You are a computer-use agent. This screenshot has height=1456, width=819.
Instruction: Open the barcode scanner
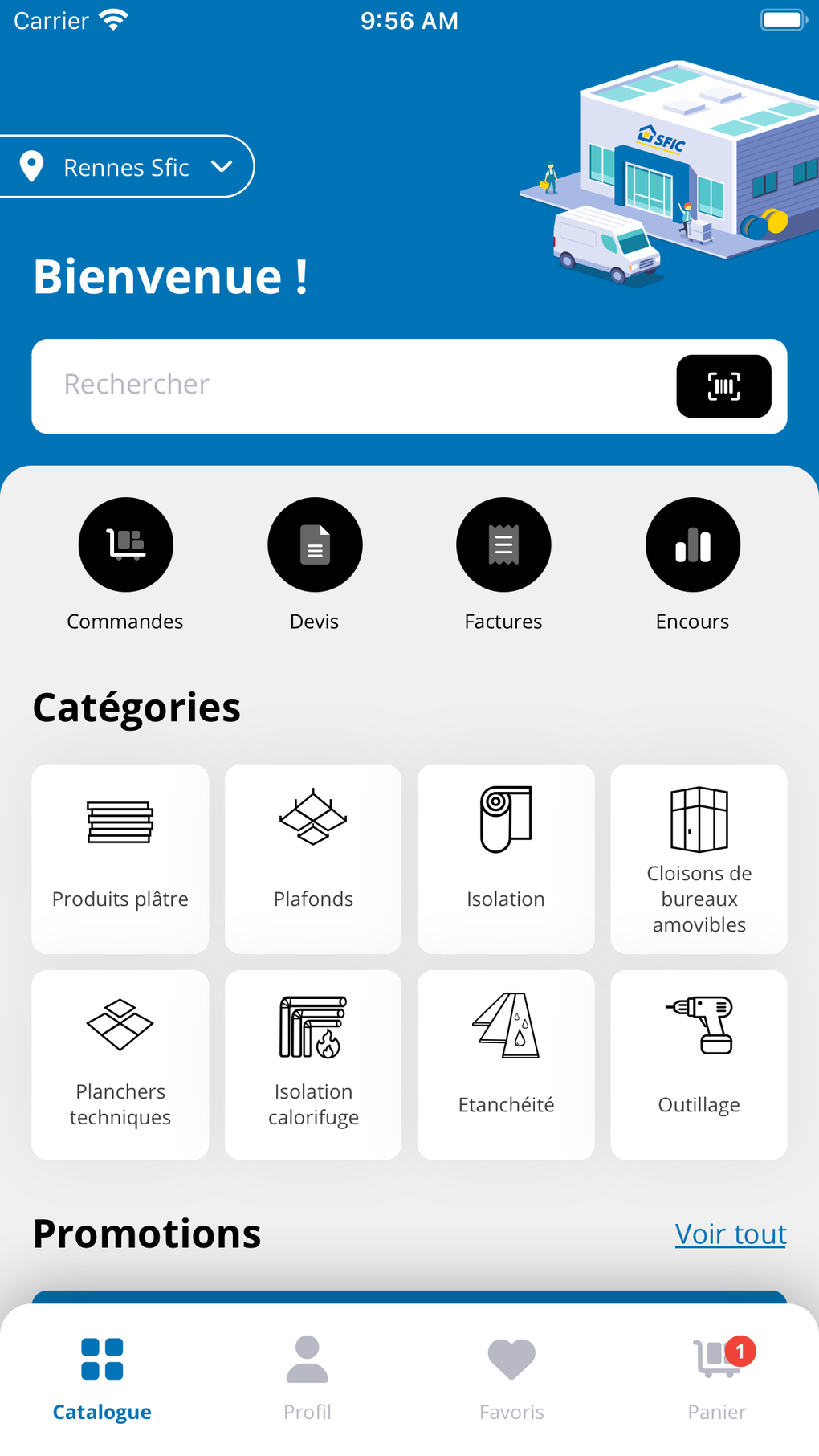click(723, 386)
